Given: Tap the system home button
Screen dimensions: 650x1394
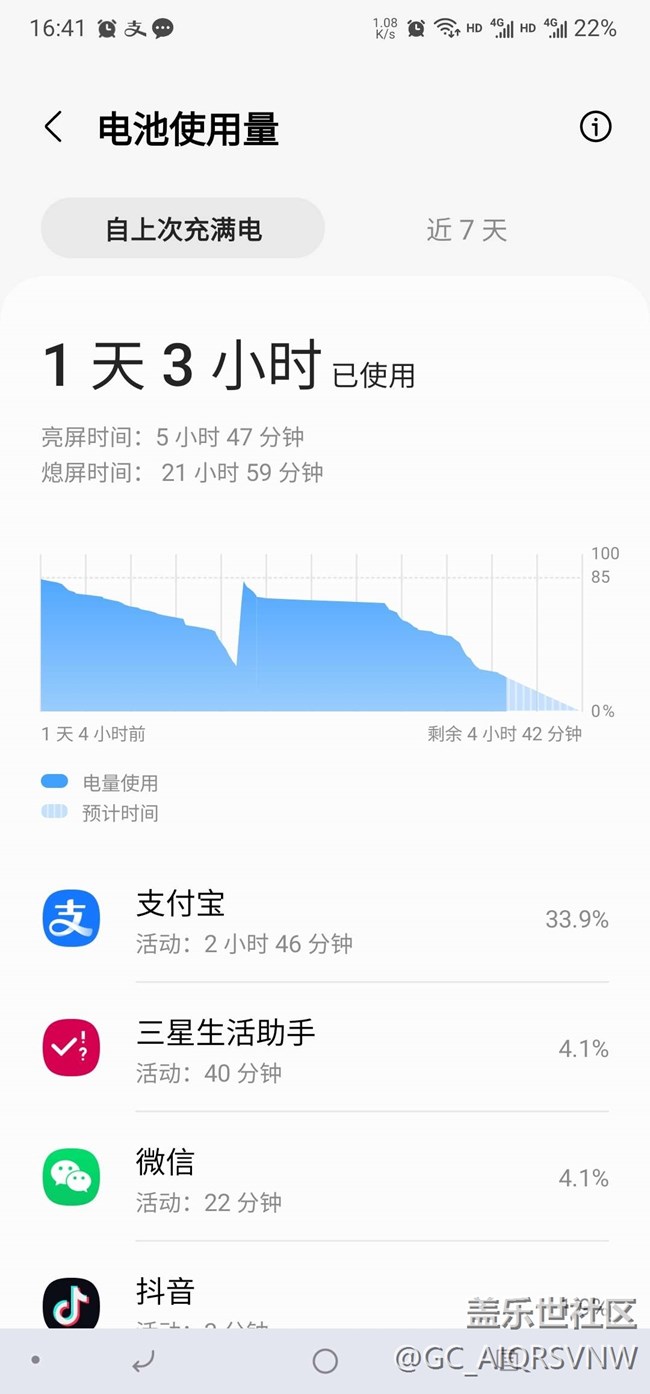Looking at the screenshot, I should point(325,1361).
